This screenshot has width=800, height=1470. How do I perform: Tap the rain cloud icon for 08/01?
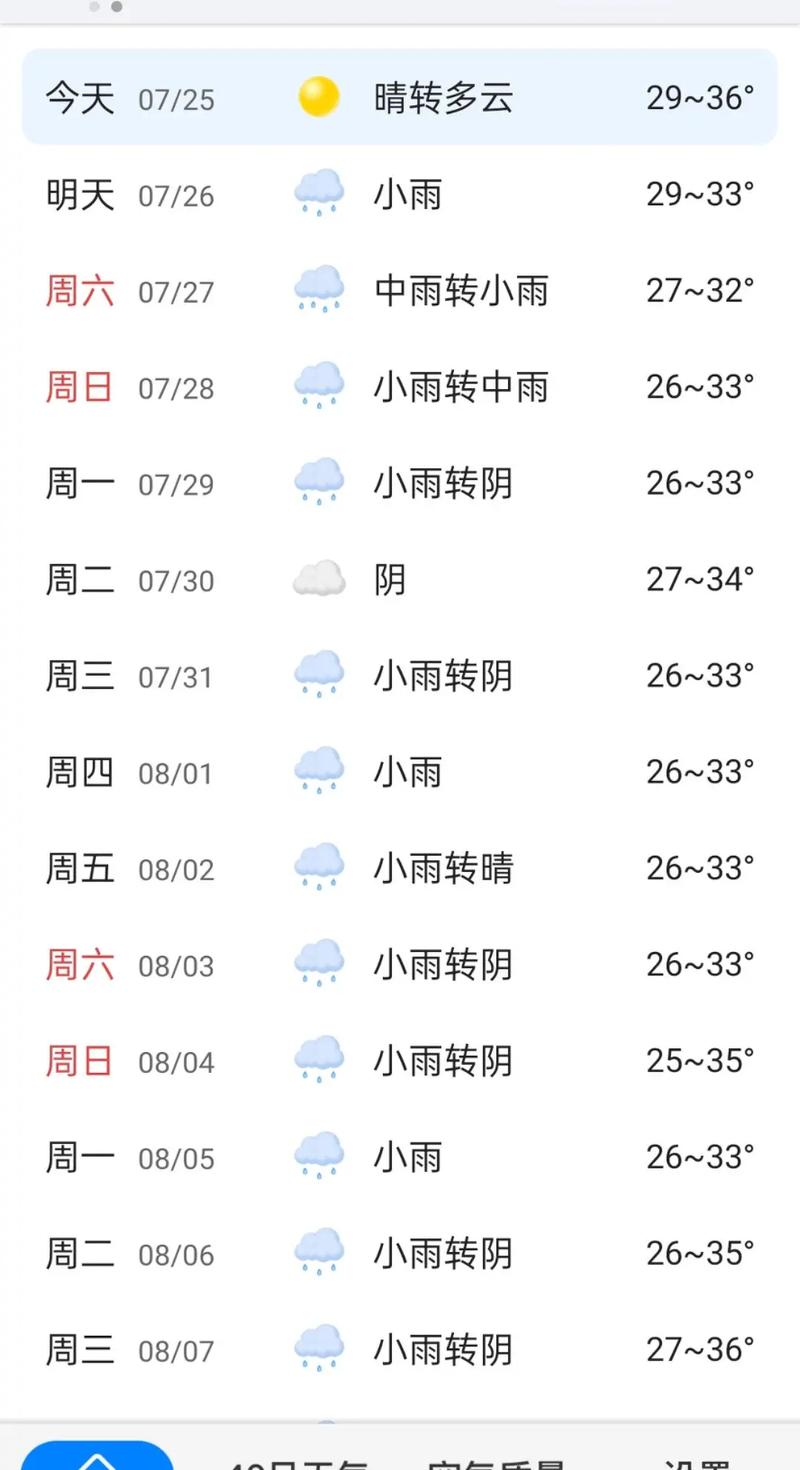click(x=318, y=771)
